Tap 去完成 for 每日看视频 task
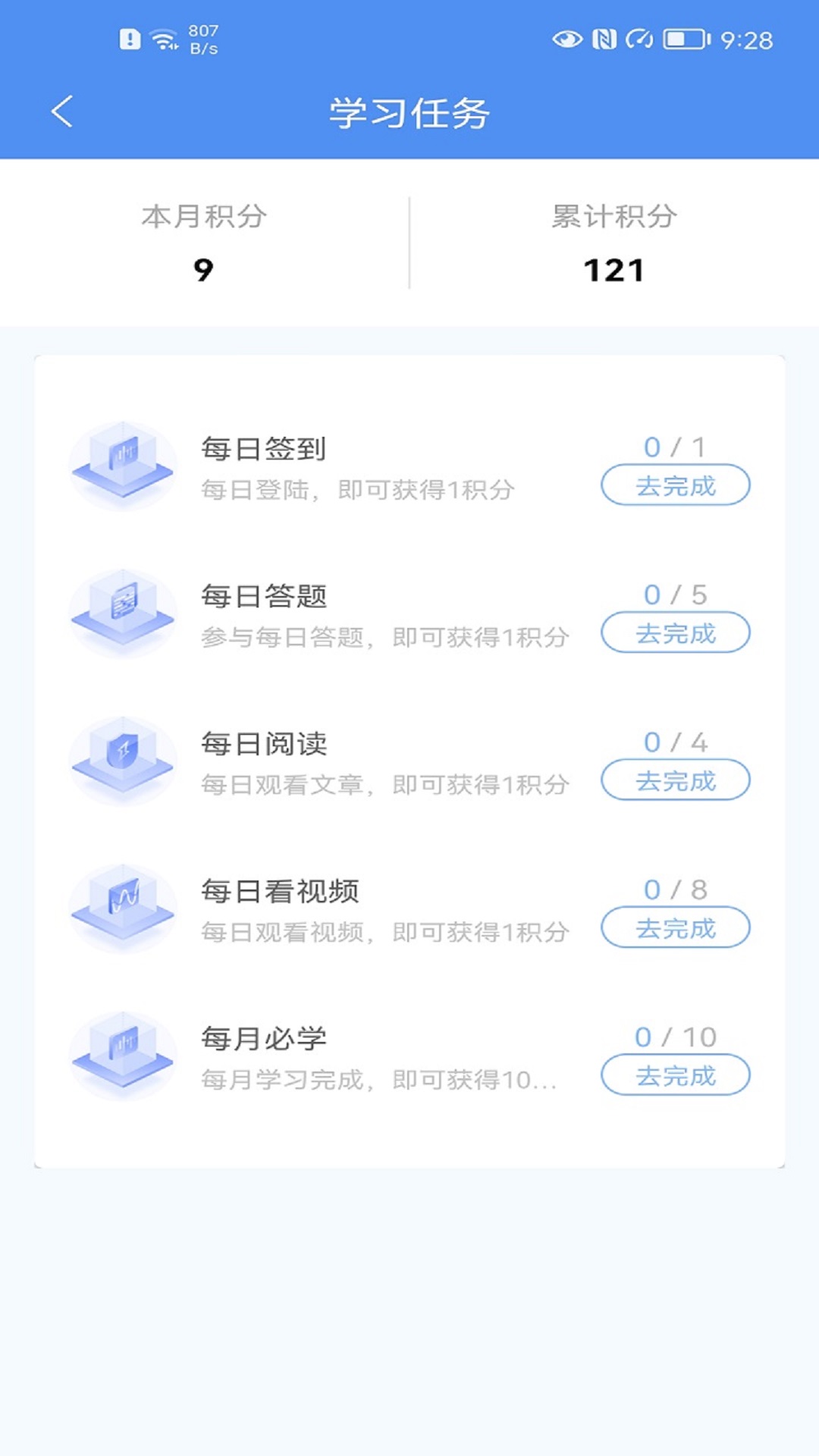Screen dimensions: 819x1456 click(x=675, y=927)
